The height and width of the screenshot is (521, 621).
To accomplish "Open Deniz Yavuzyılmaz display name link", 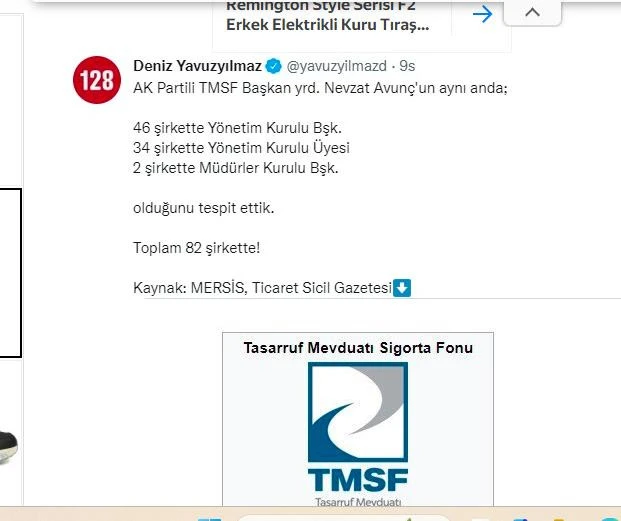I will [197, 66].
